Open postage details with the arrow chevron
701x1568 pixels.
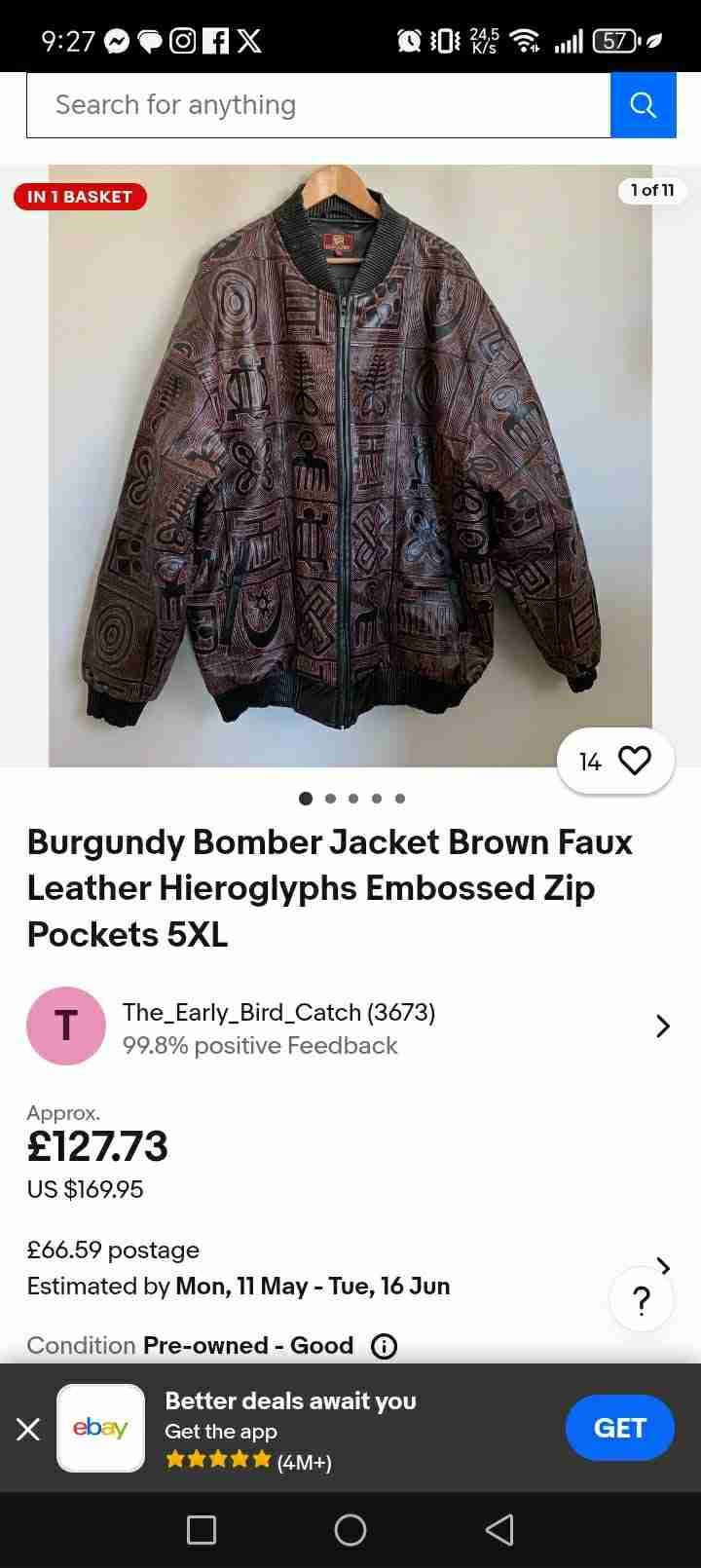coord(663,1266)
